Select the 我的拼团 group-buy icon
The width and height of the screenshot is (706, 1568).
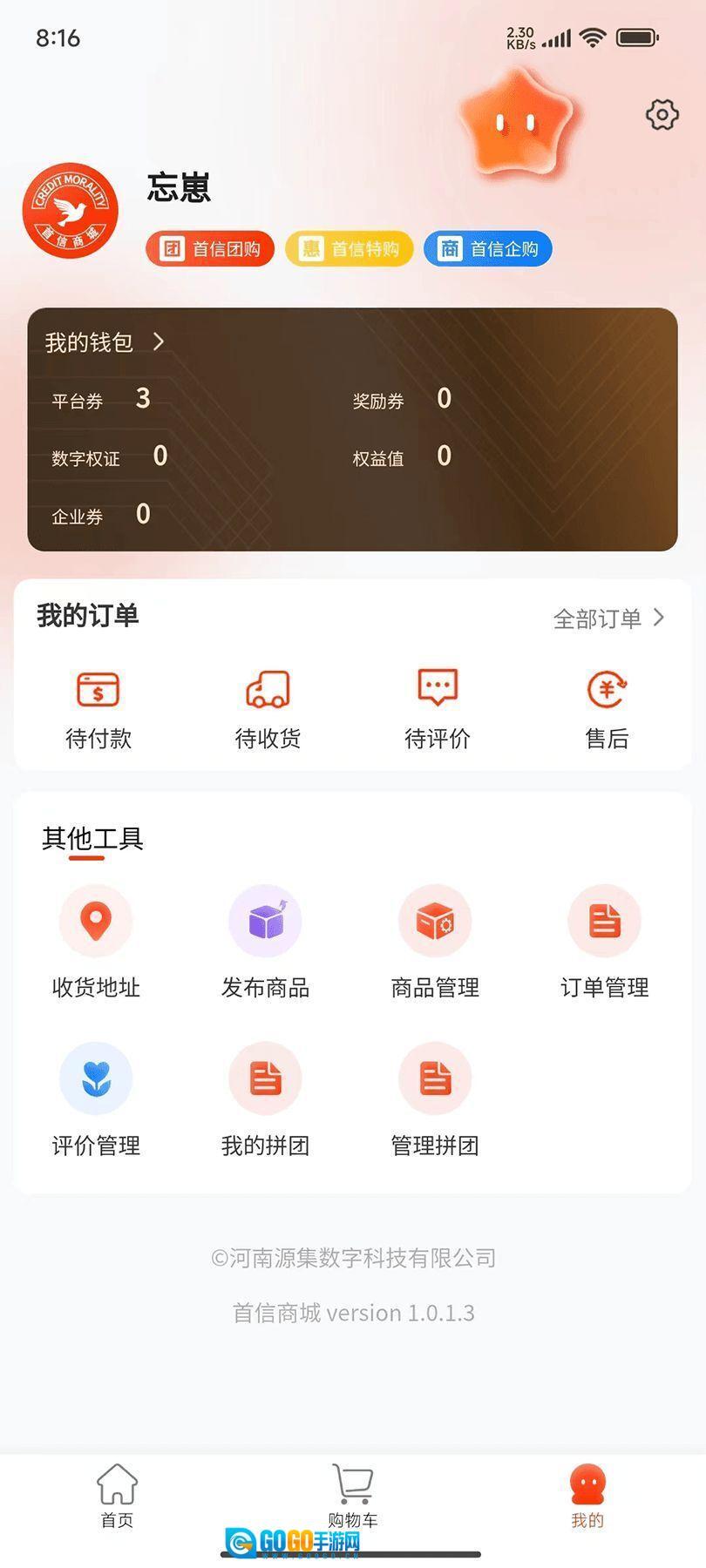coord(266,1078)
